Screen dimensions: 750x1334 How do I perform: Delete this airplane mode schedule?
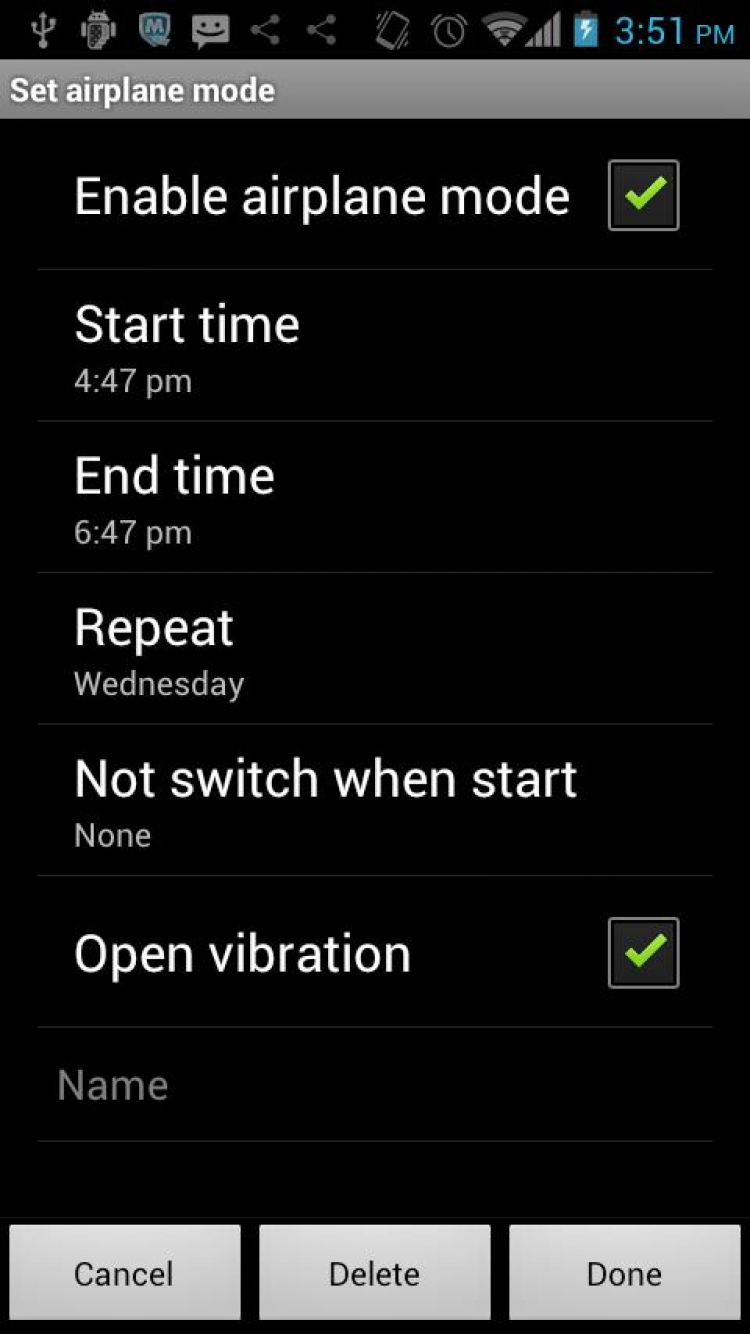[x=375, y=1272]
